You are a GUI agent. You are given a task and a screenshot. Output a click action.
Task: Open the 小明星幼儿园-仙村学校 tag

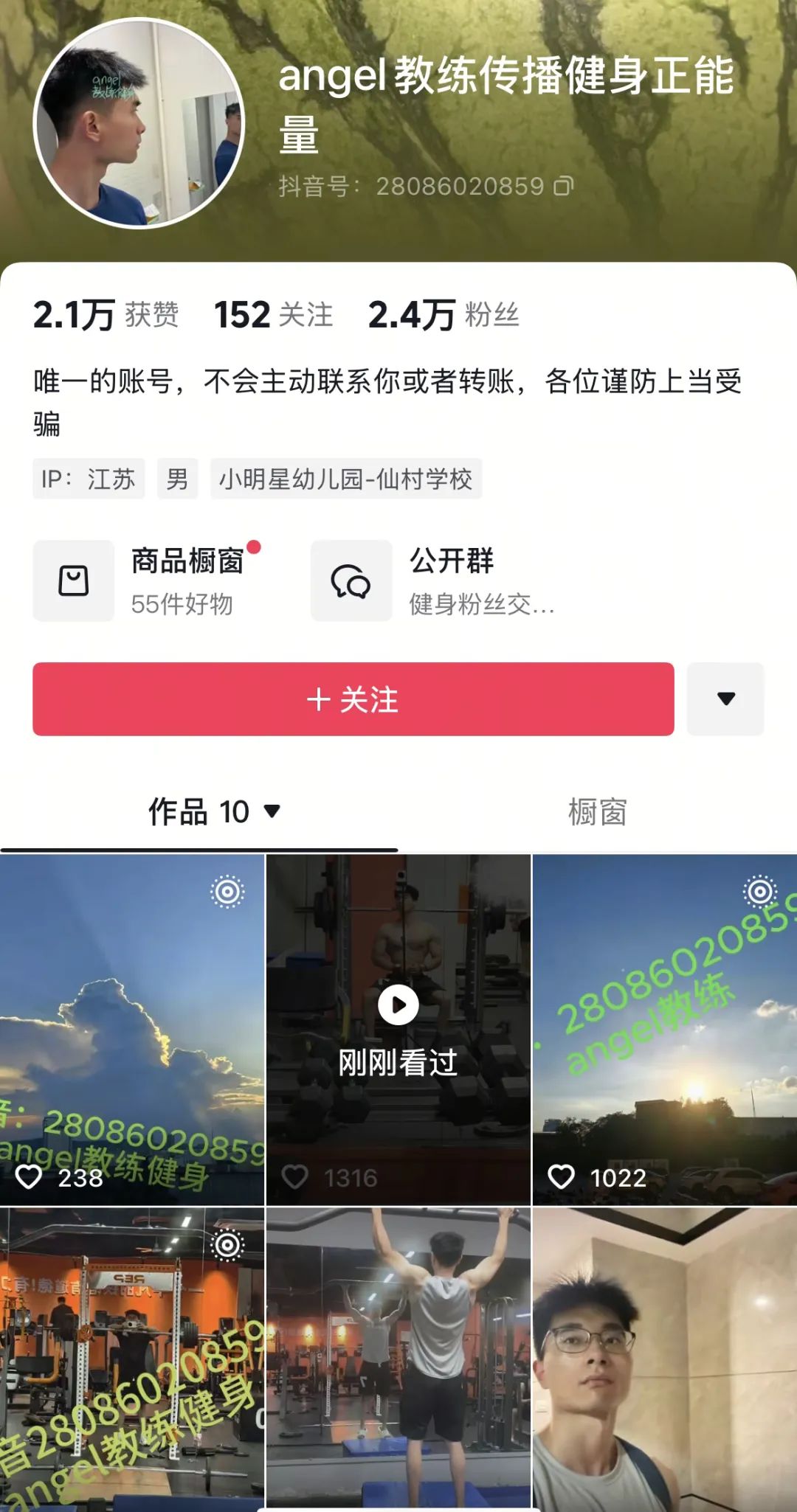click(345, 479)
